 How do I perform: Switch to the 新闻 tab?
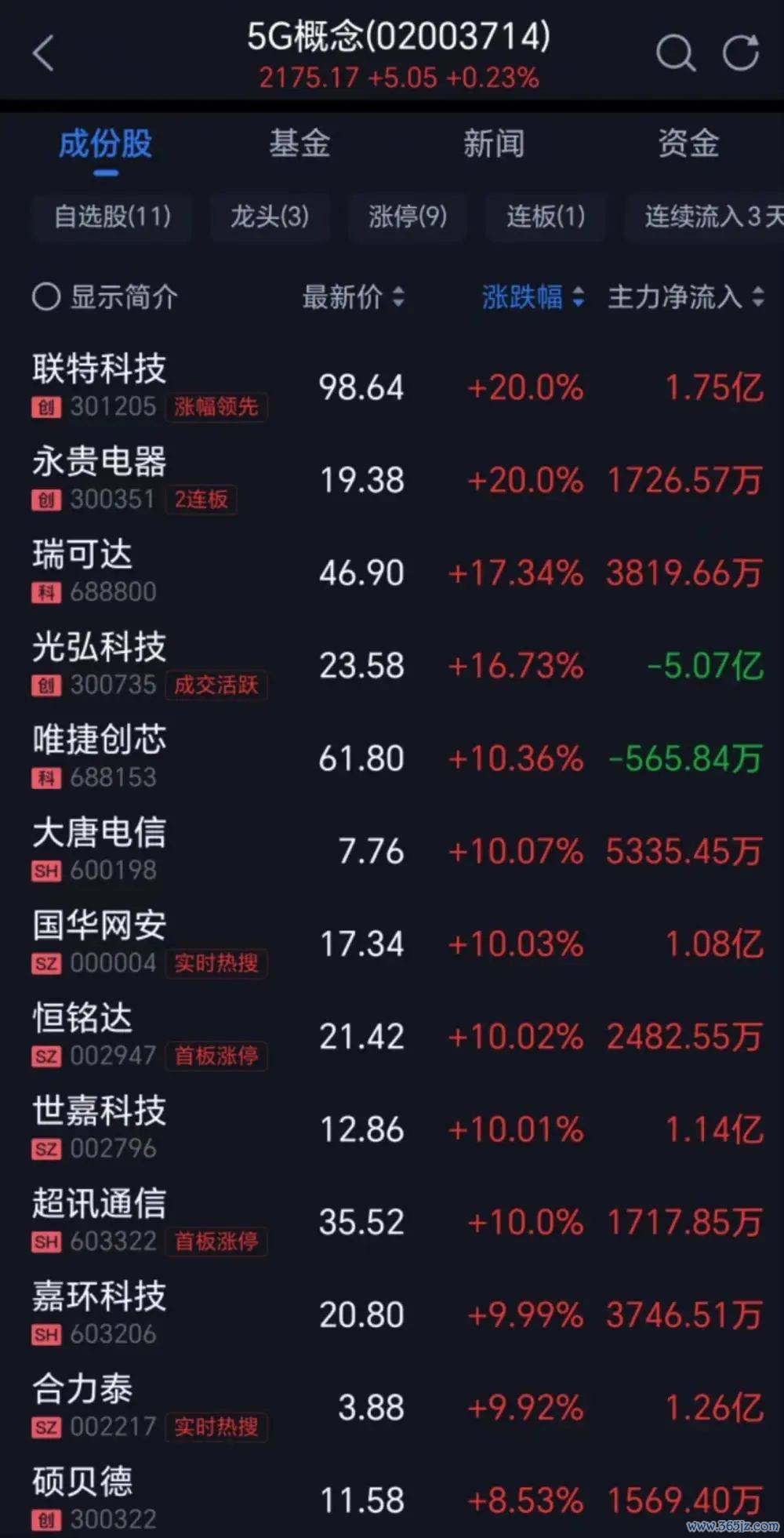point(493,144)
